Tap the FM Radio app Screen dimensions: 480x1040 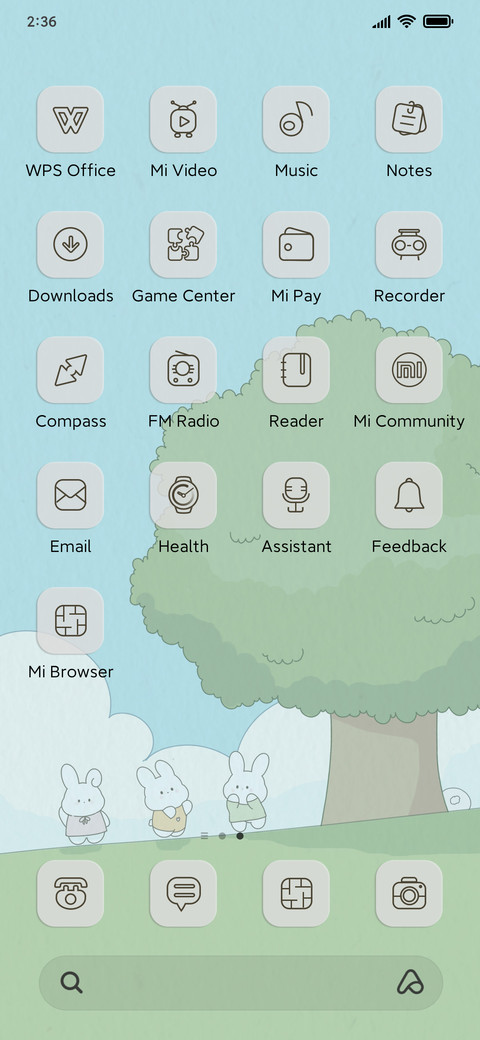(x=183, y=370)
